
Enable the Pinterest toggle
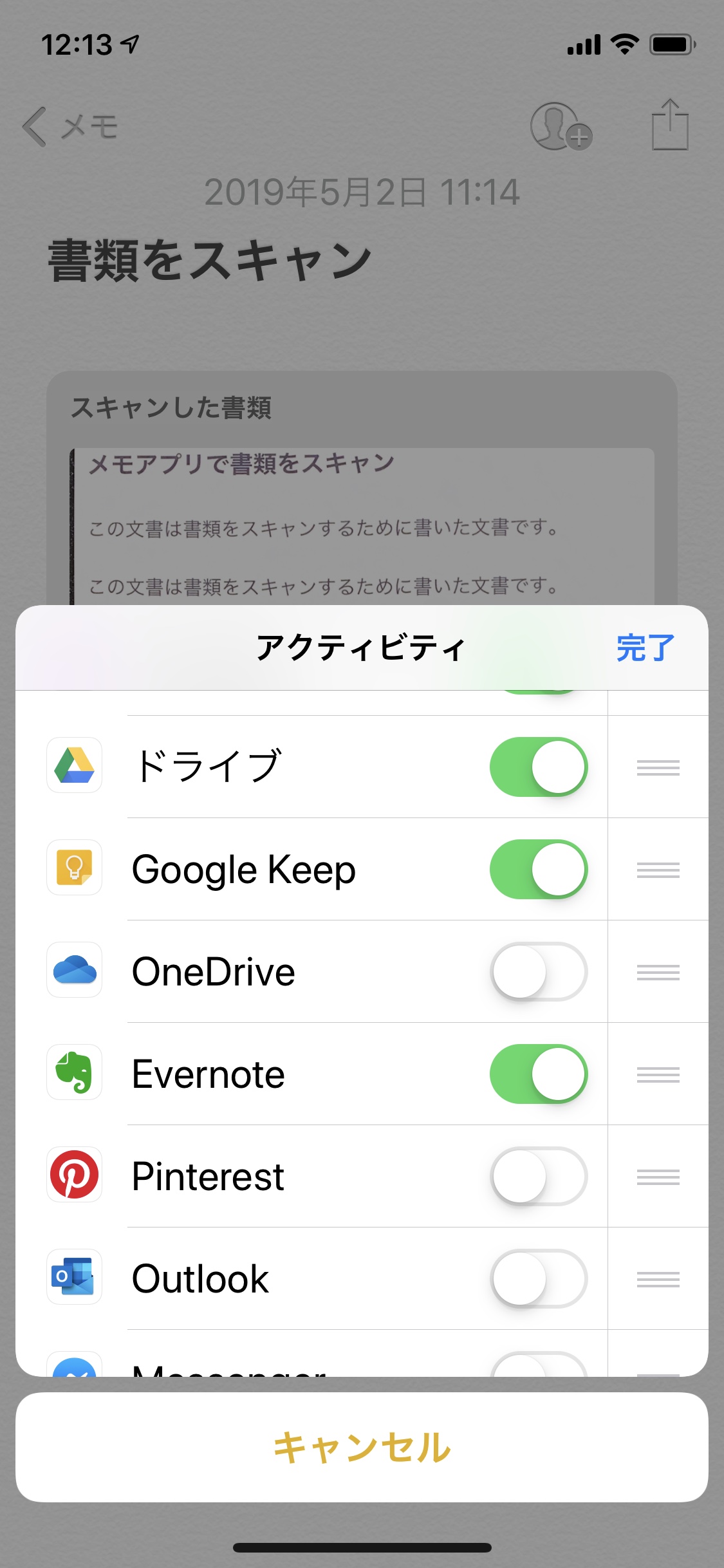[539, 1176]
